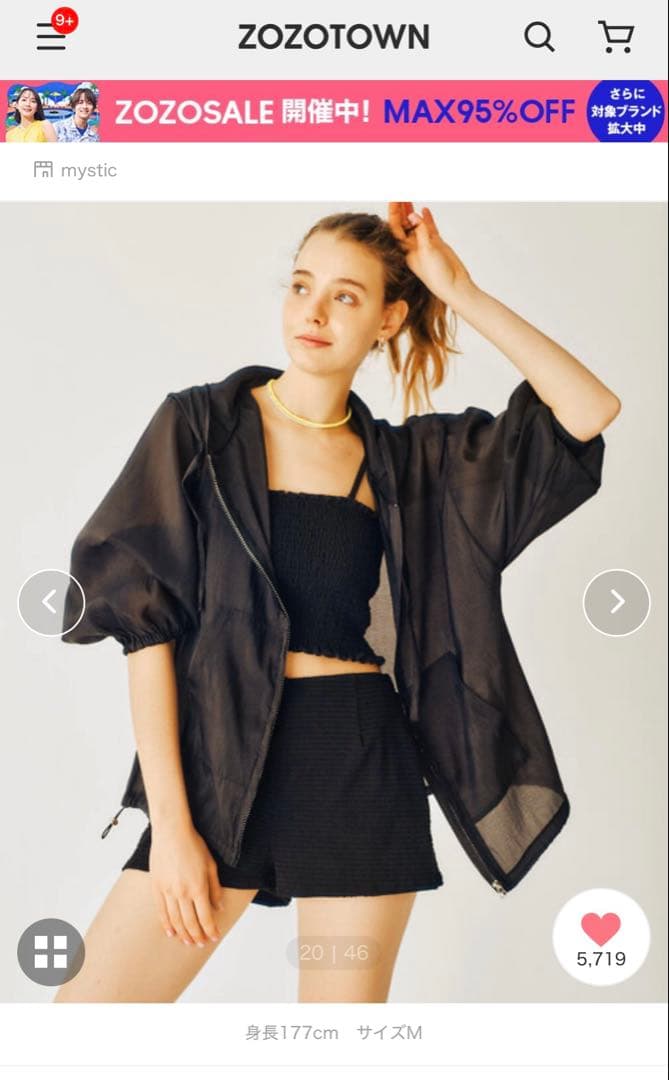Favorite this item with the heart button
This screenshot has height=1080, width=669.
(x=601, y=937)
